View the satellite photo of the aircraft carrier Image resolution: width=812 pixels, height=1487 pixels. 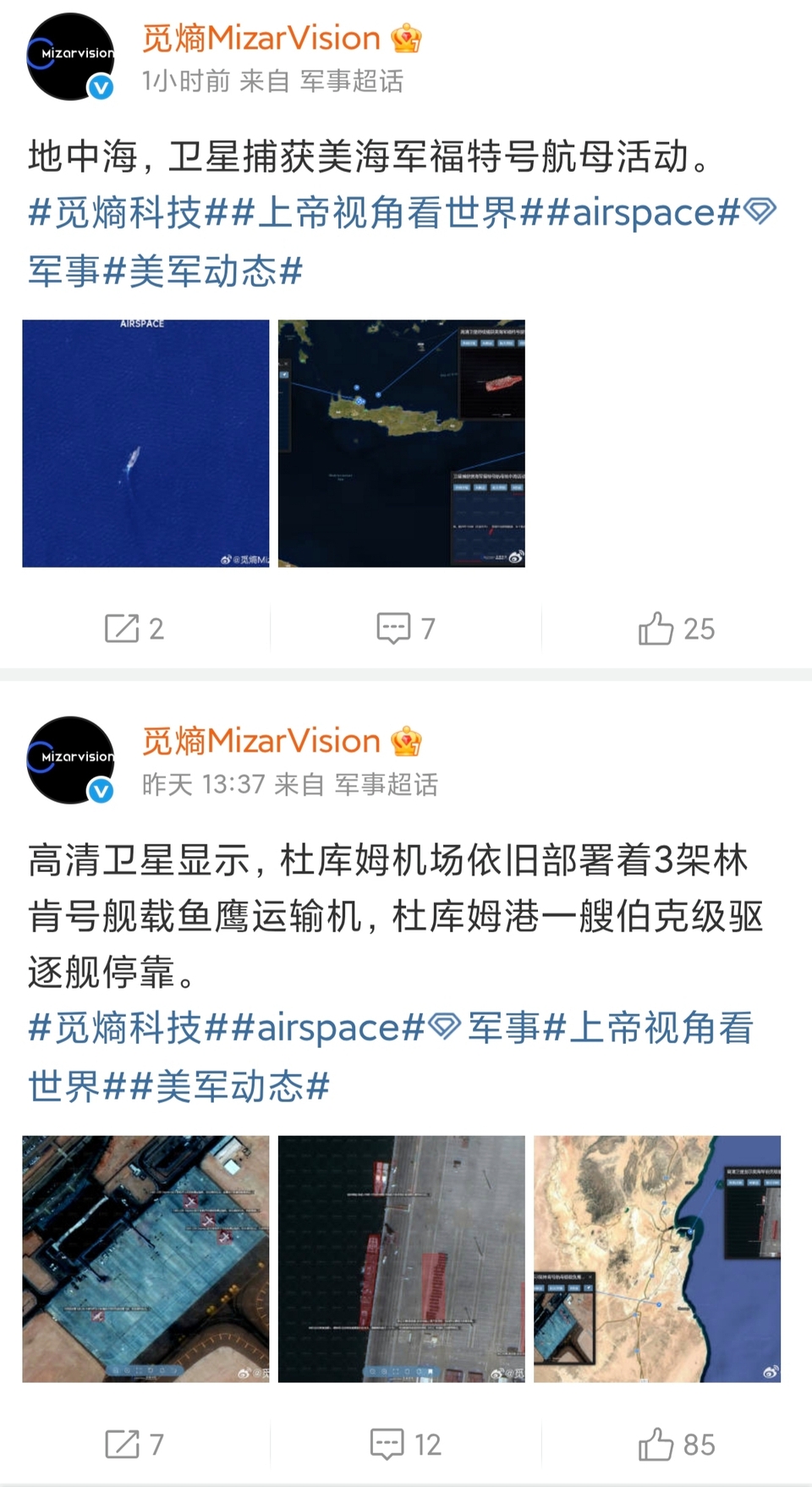point(145,443)
